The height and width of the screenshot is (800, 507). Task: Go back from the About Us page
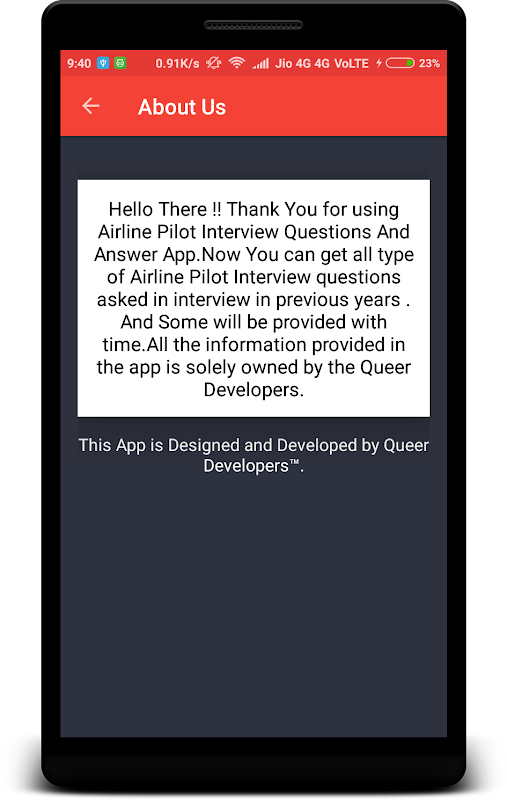tap(91, 106)
